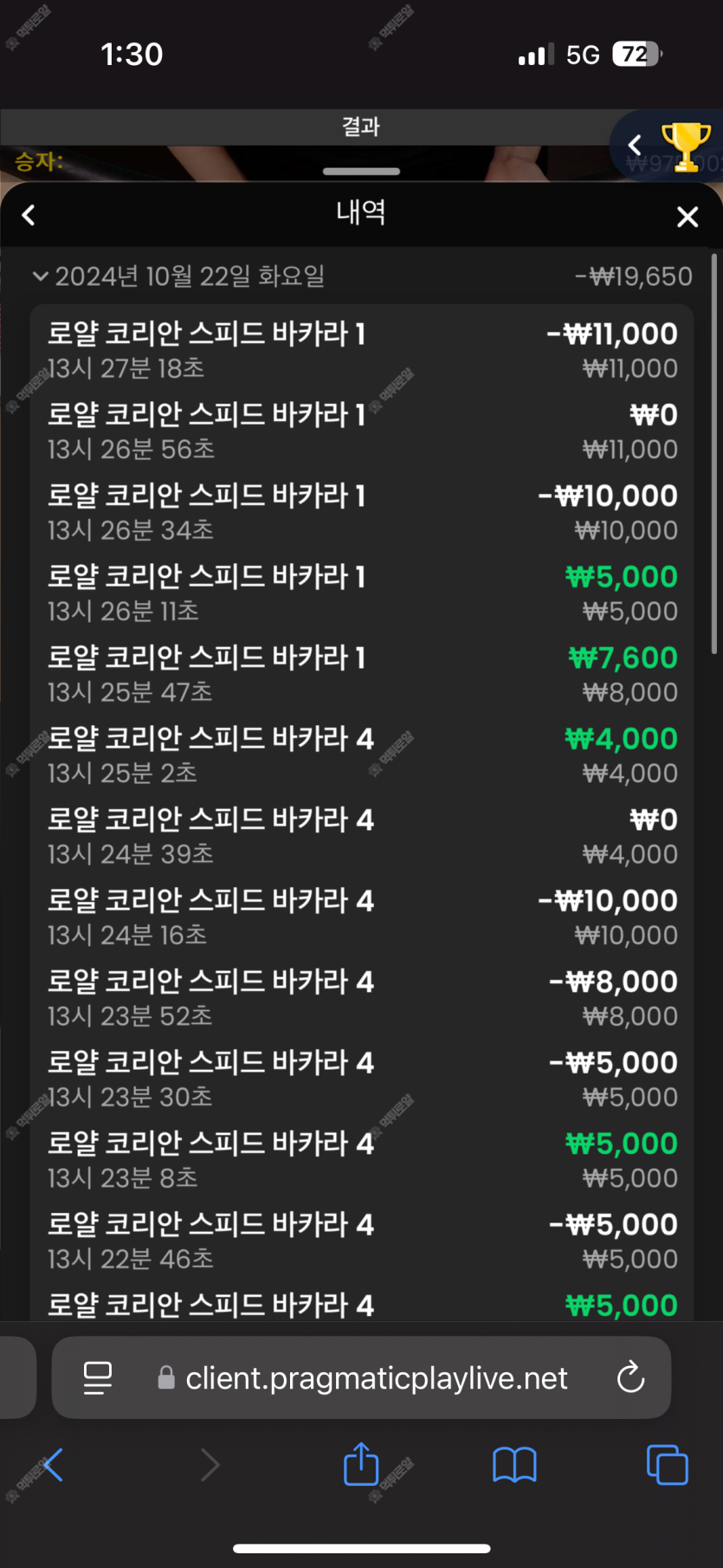Open the Safari page settings menu

pyautogui.click(x=97, y=1377)
